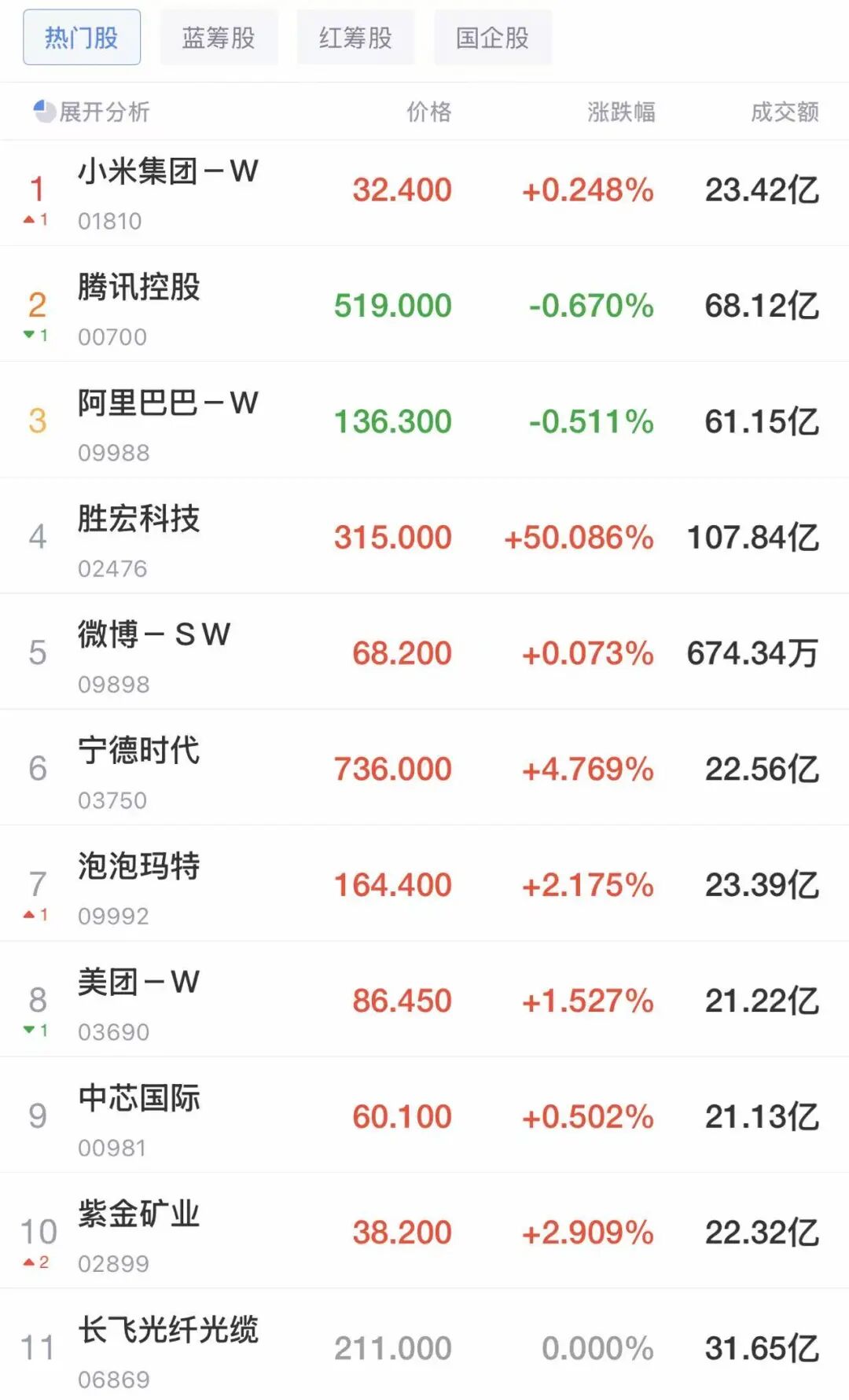Expand the analysis via 展开分析
849x1400 pixels.
click(104, 110)
